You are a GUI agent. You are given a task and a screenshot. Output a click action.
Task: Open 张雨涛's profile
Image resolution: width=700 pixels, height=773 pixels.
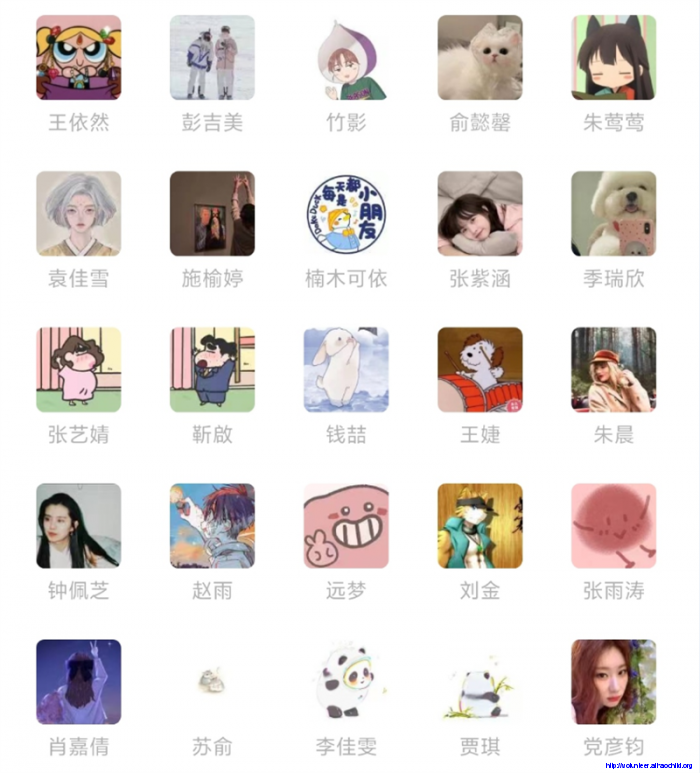click(614, 526)
